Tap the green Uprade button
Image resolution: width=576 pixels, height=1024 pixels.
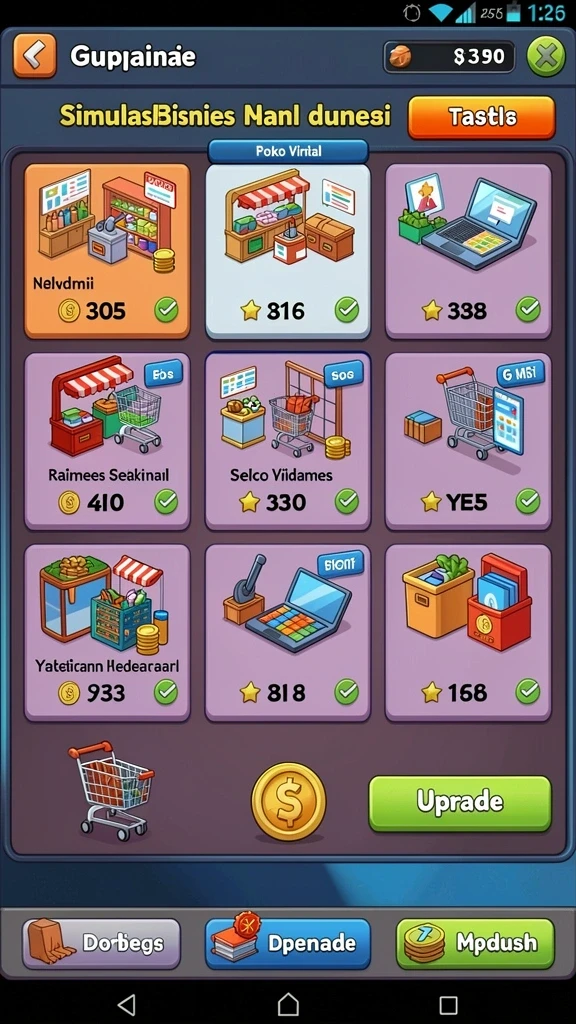coord(460,803)
